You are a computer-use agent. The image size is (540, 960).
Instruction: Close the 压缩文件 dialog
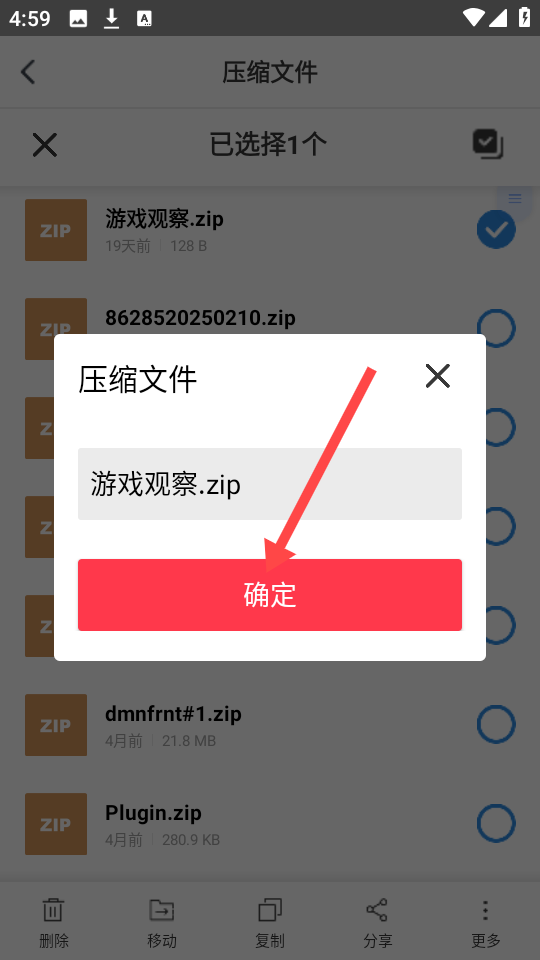[x=438, y=376]
